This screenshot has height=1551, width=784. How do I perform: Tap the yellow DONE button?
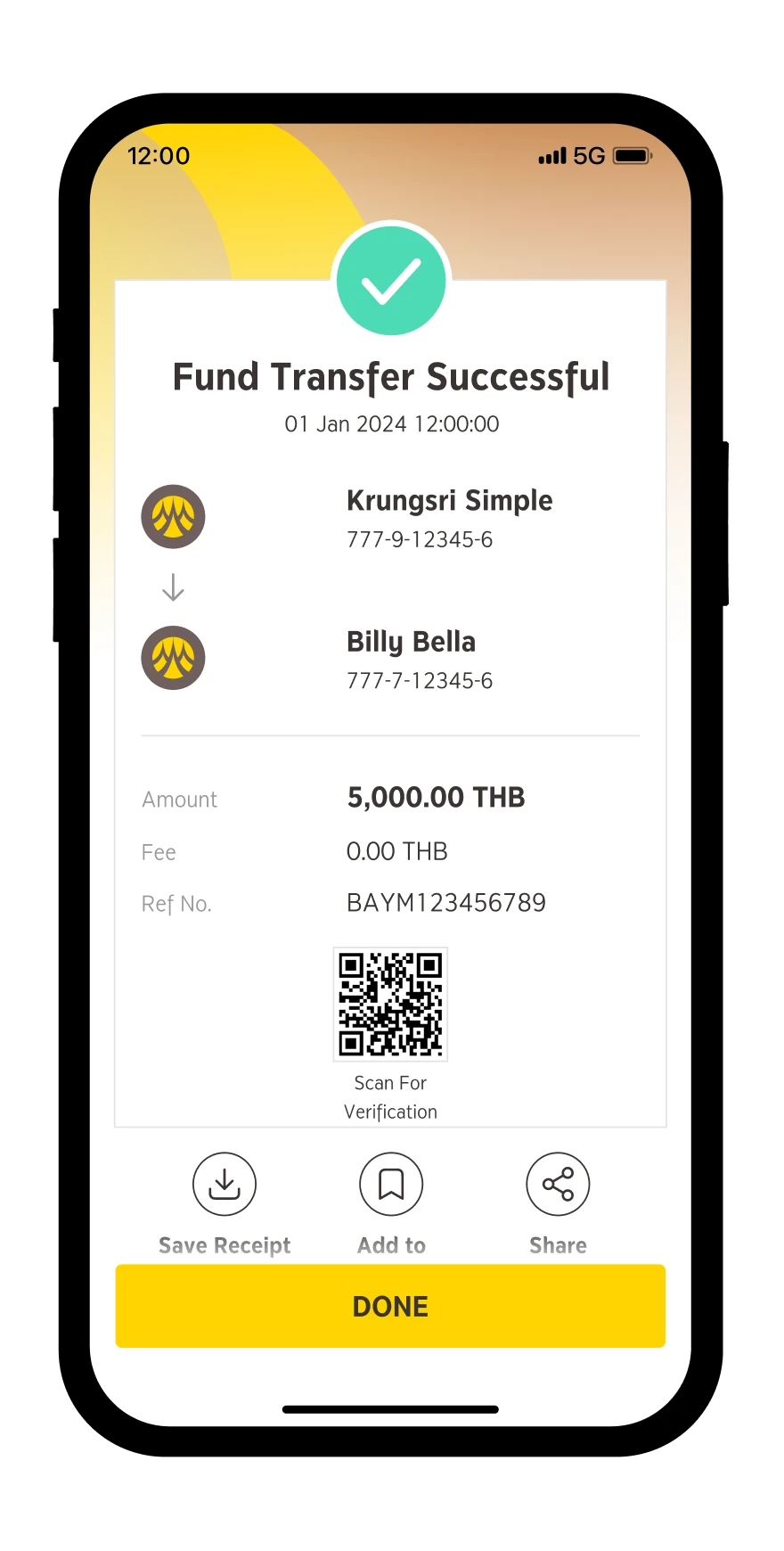tap(390, 1306)
